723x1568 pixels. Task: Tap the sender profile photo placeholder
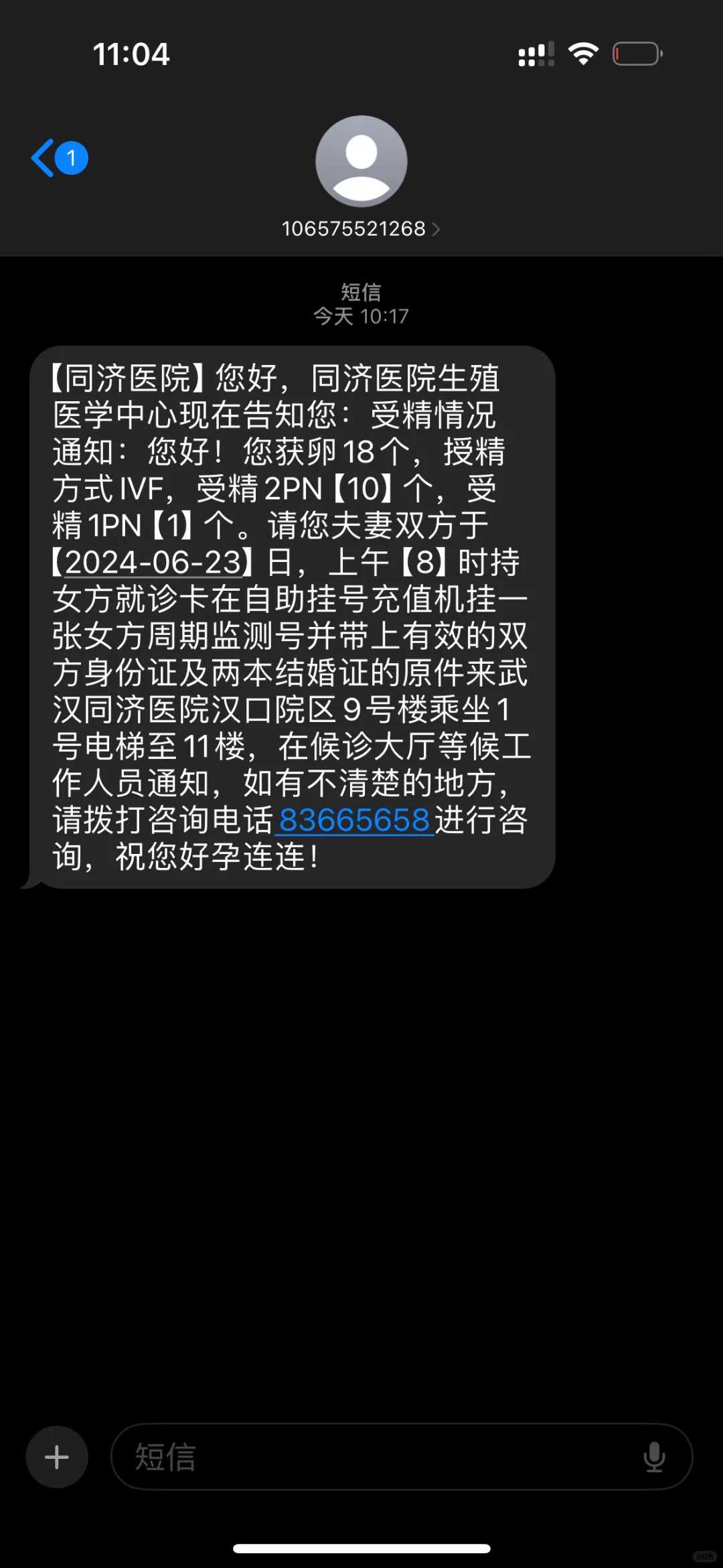[x=361, y=161]
